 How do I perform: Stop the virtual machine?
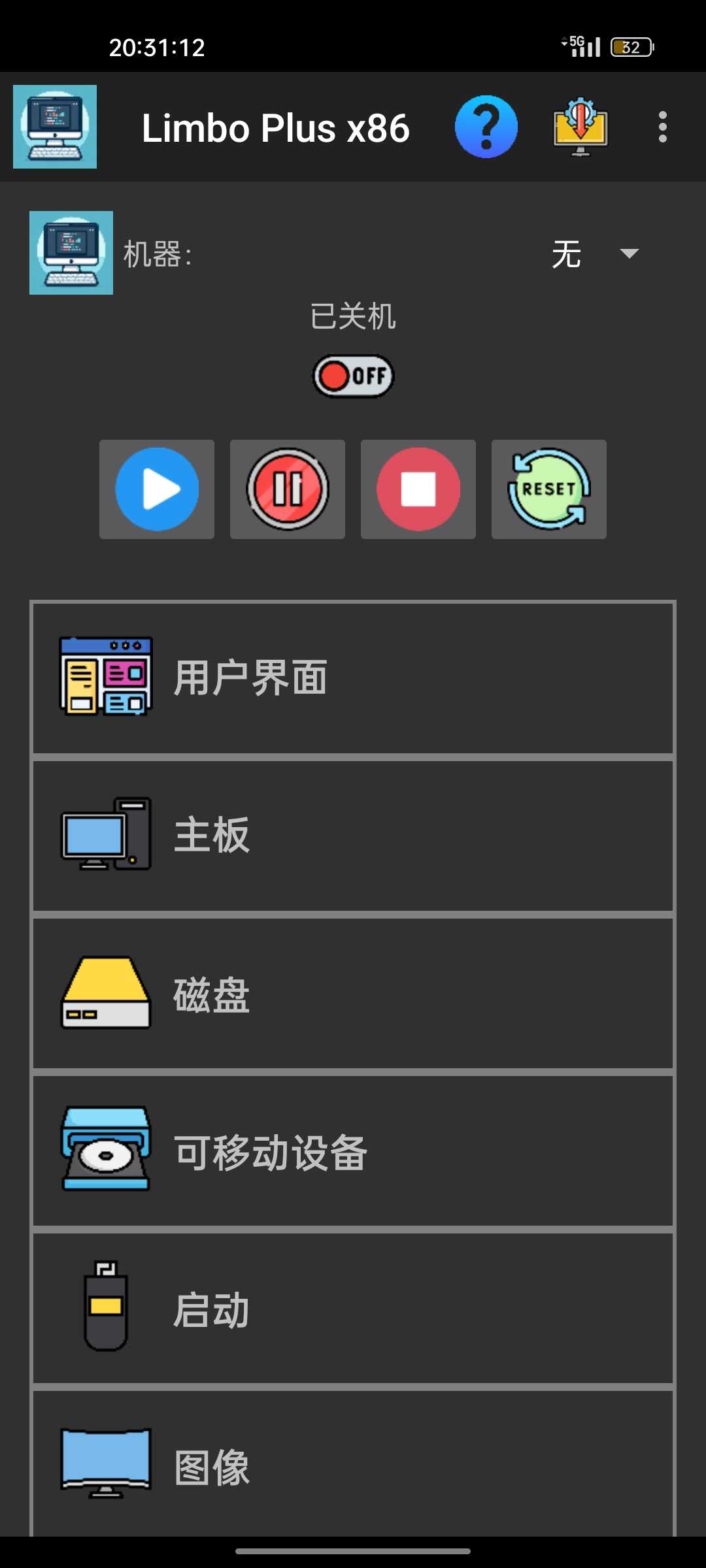418,489
